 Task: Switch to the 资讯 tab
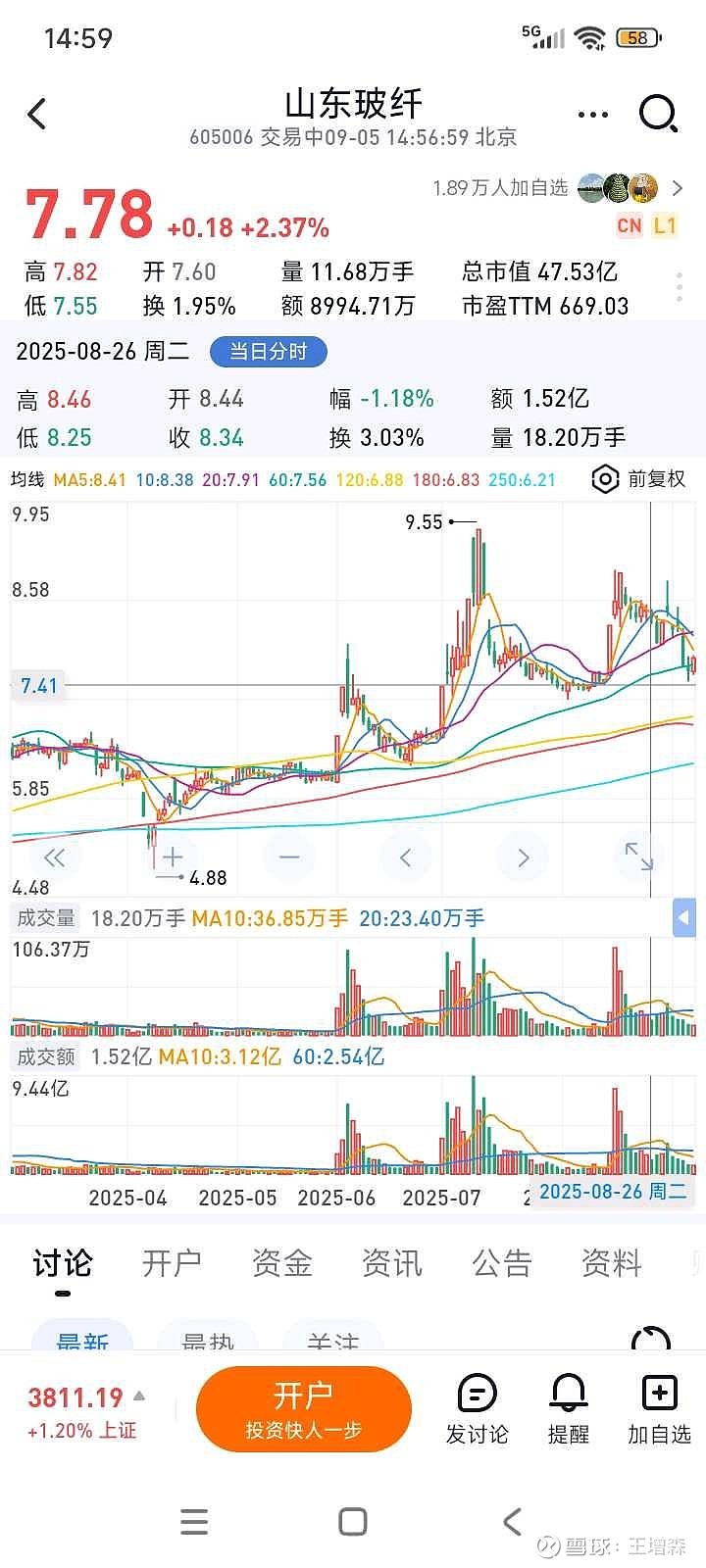[x=392, y=1264]
